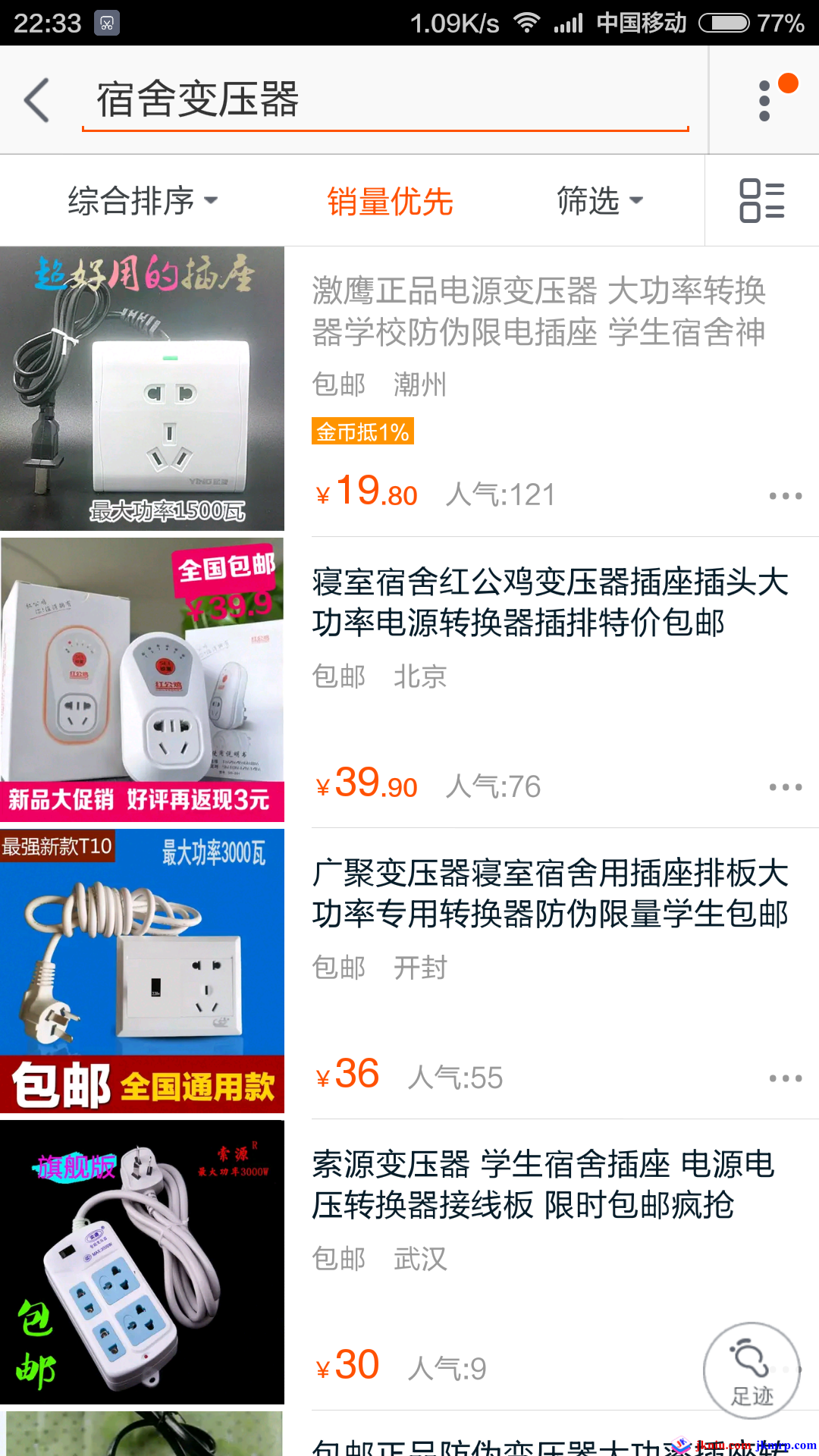Expand the 综合排序 sorting dropdown
This screenshot has width=819, height=1456.
click(143, 201)
